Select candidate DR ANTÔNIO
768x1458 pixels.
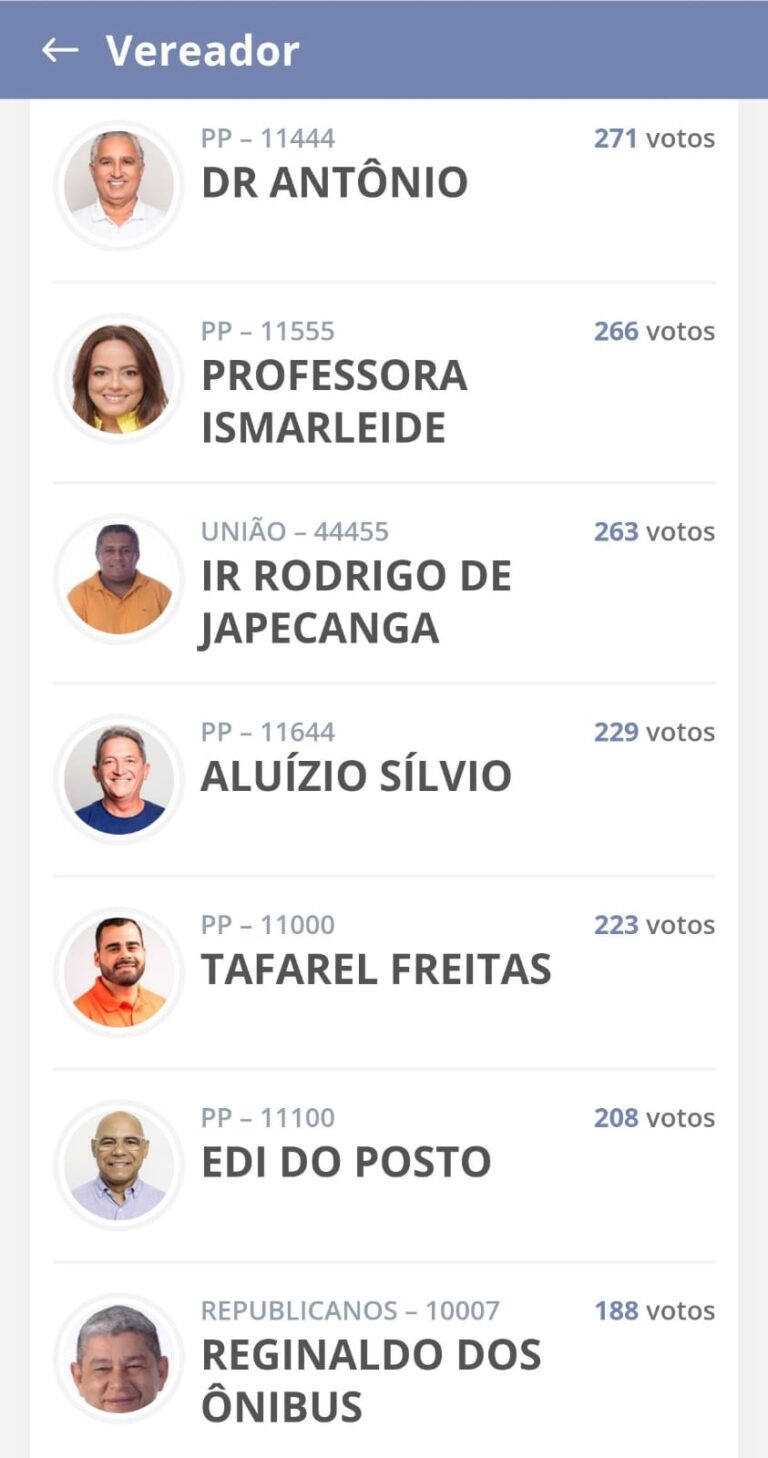[333, 182]
